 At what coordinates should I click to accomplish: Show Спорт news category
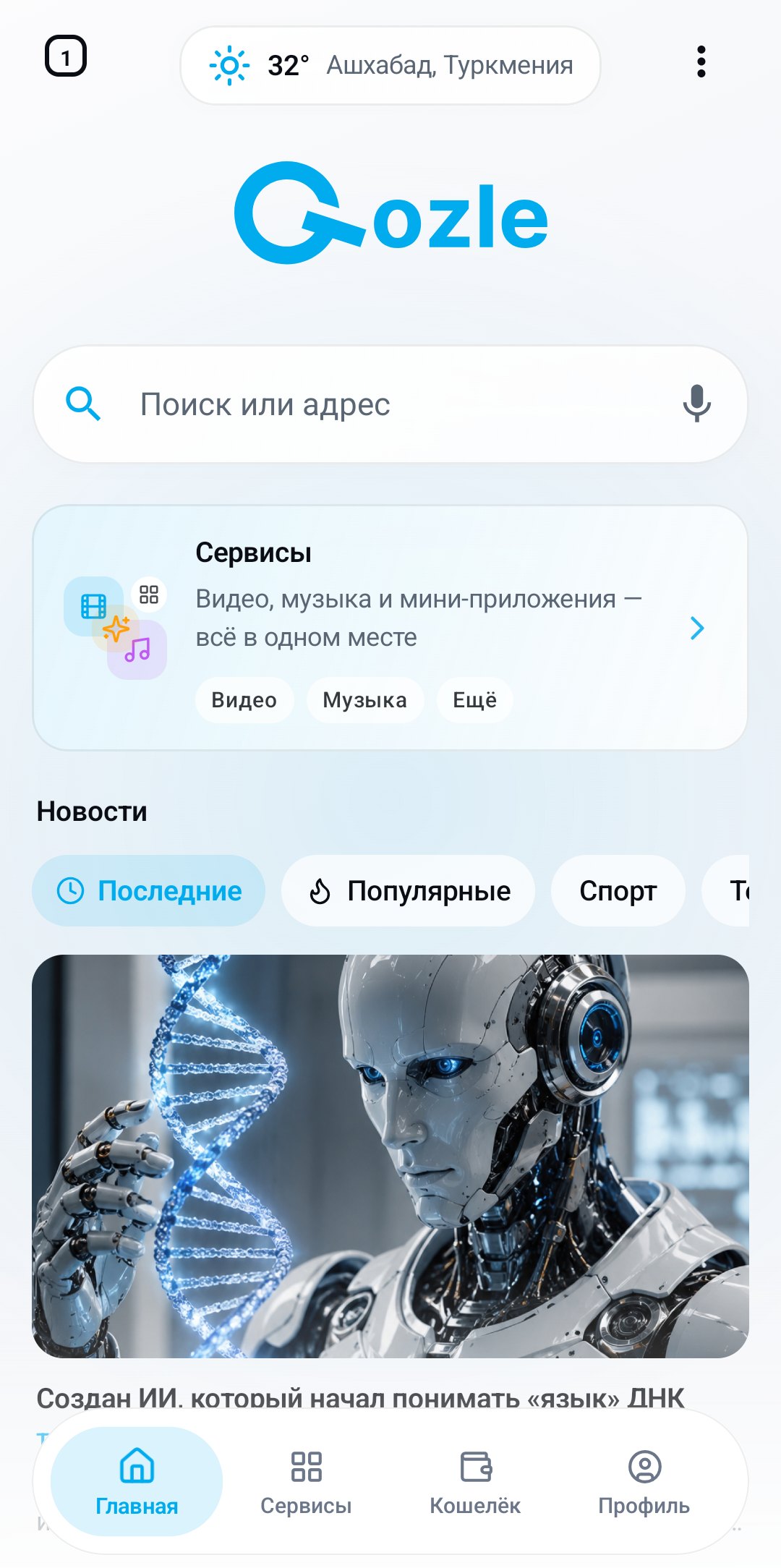[x=618, y=891]
